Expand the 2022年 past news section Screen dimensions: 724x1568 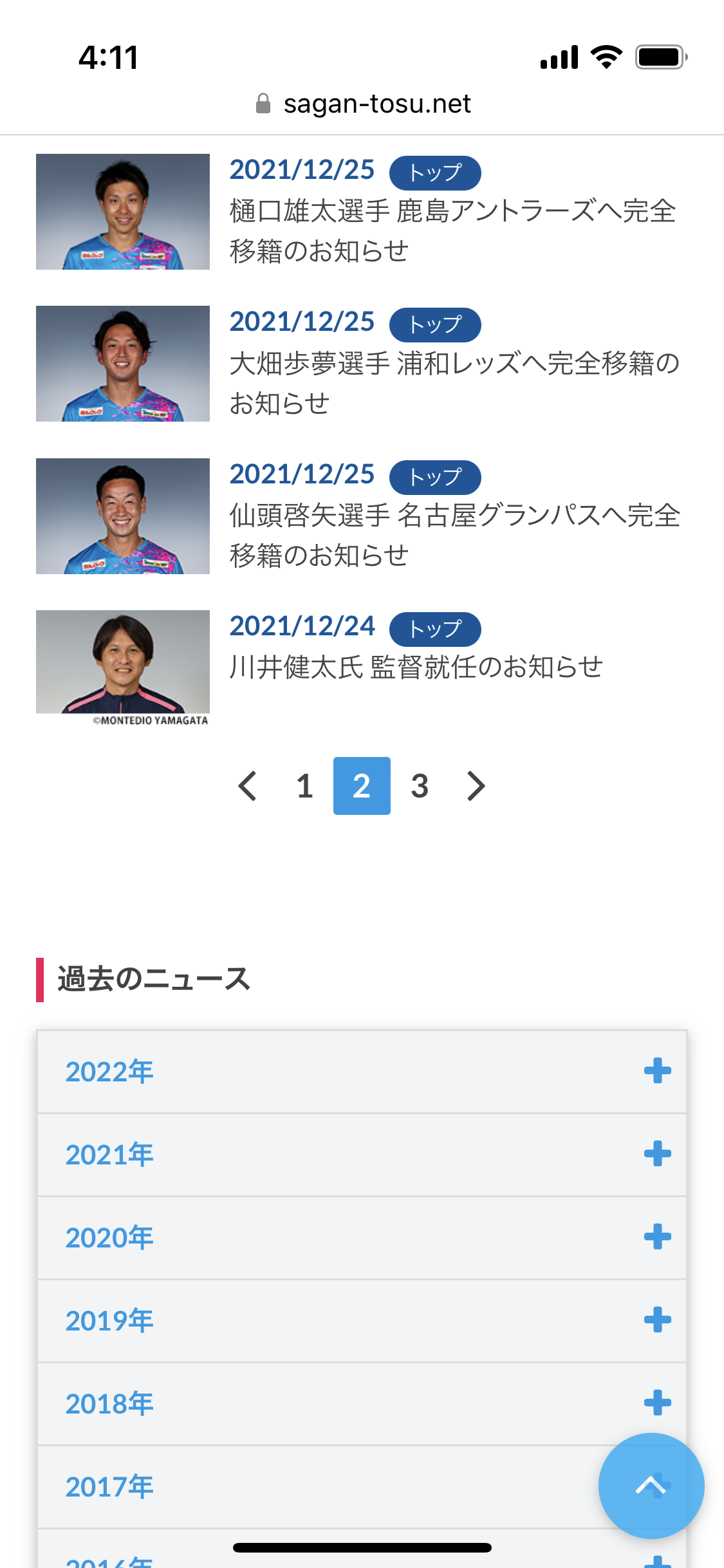pos(362,1072)
